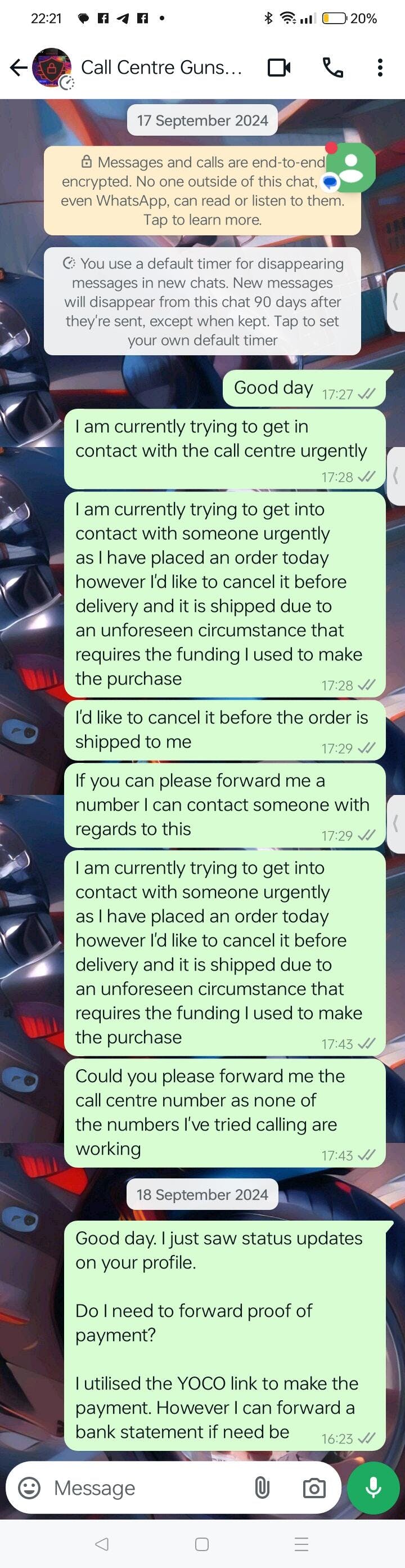Viewport: 405px width, 1568px height.
Task: Tap the disappearing messages timer notice
Action: pyautogui.click(x=202, y=301)
